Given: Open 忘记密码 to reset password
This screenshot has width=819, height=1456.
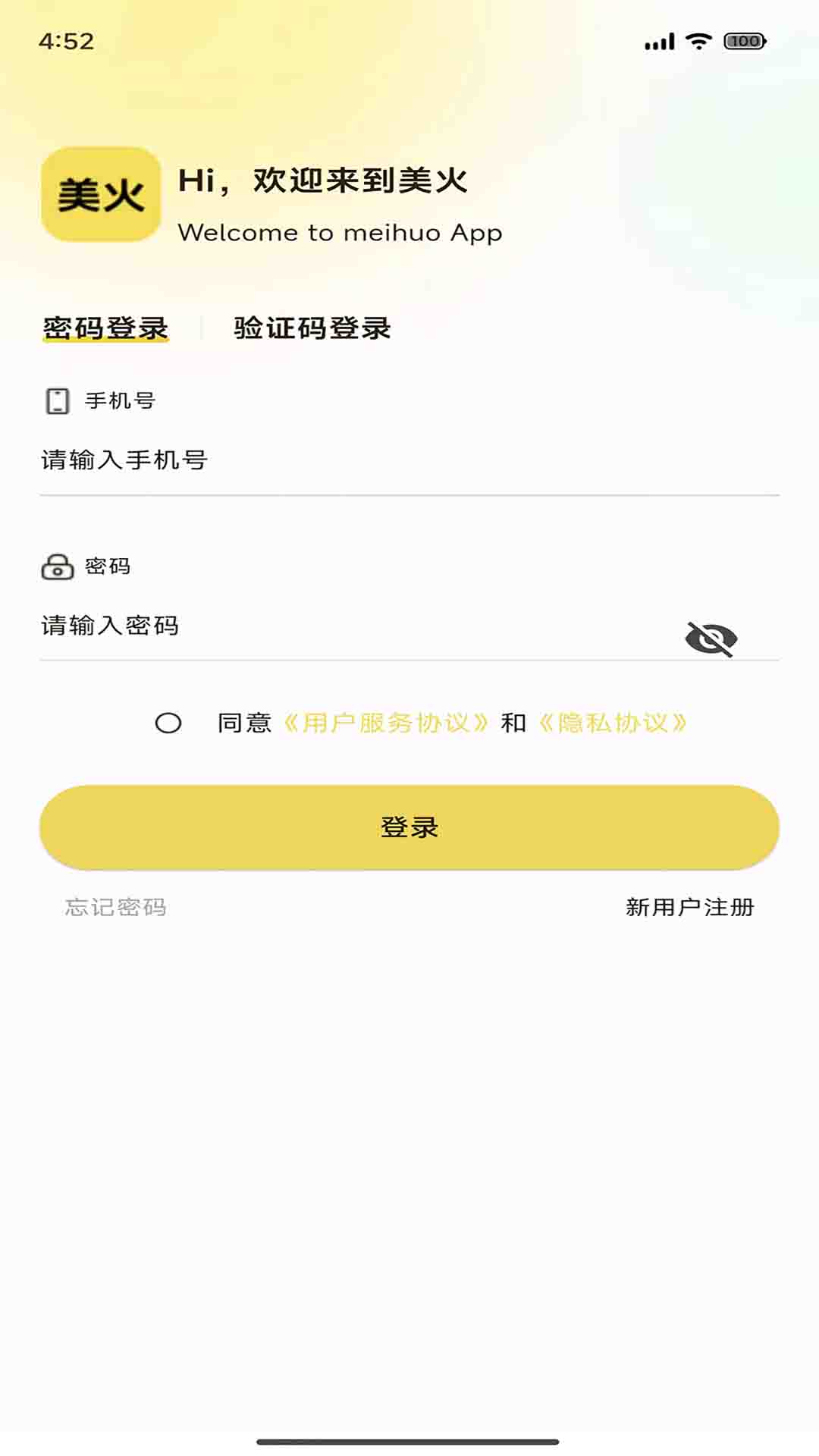Looking at the screenshot, I should (116, 908).
